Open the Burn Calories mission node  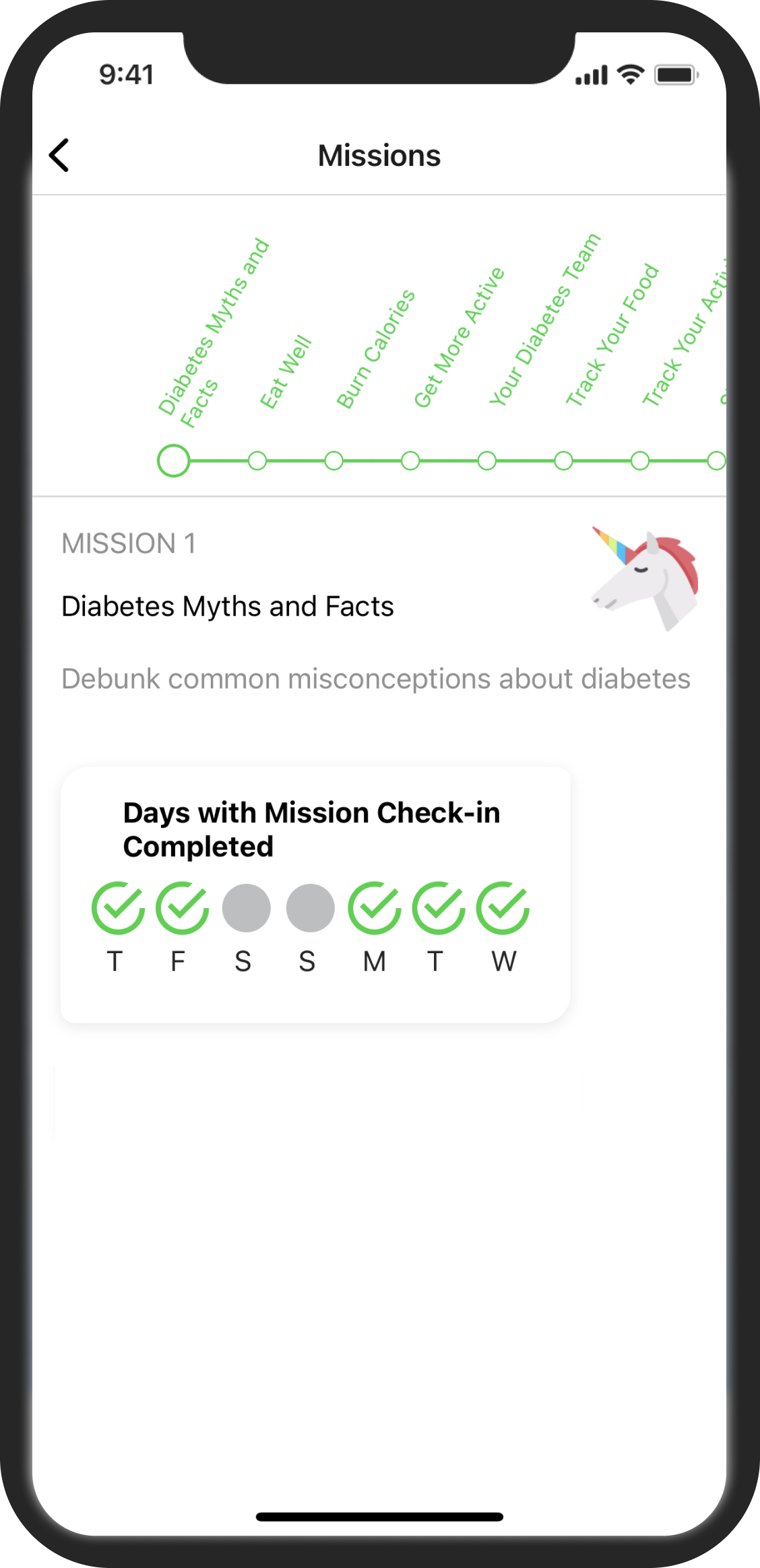[334, 461]
